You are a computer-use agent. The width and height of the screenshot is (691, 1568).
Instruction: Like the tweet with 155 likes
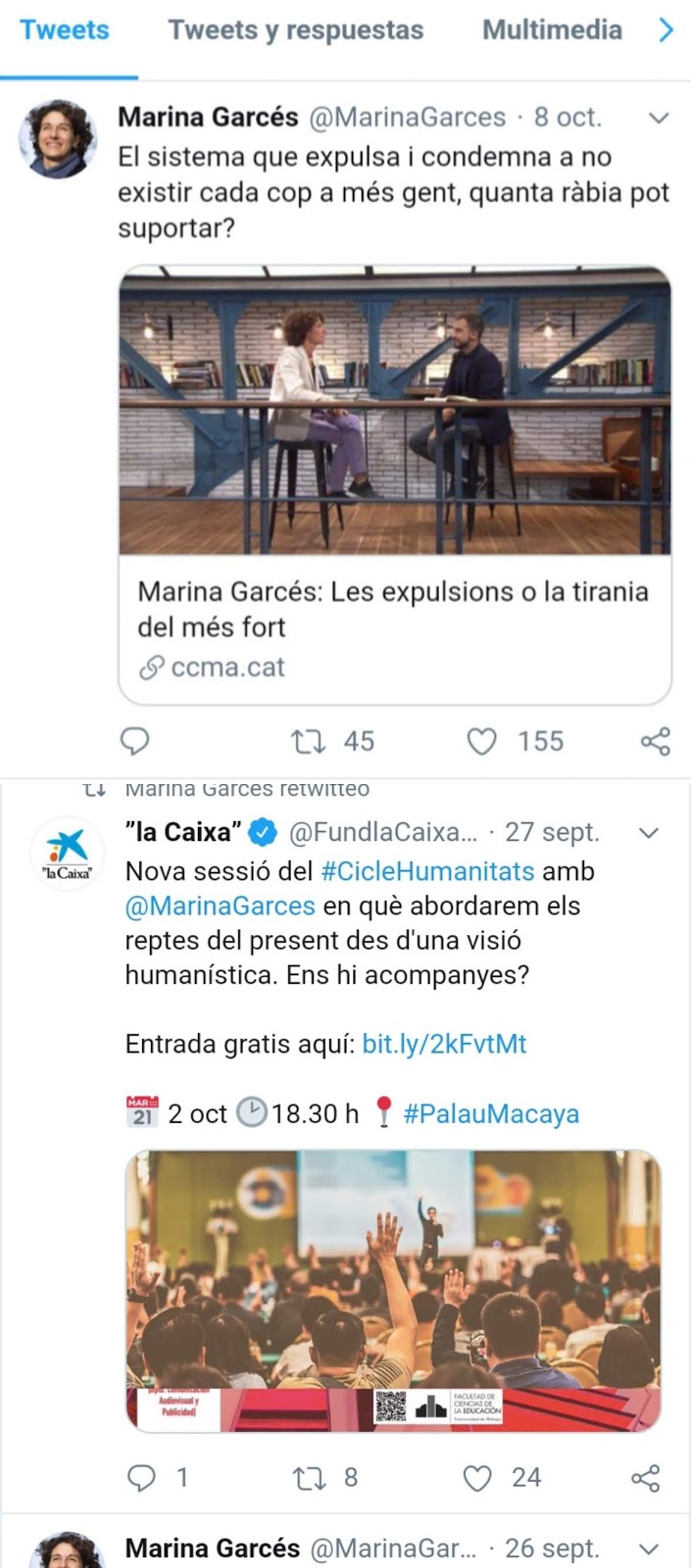tap(481, 741)
